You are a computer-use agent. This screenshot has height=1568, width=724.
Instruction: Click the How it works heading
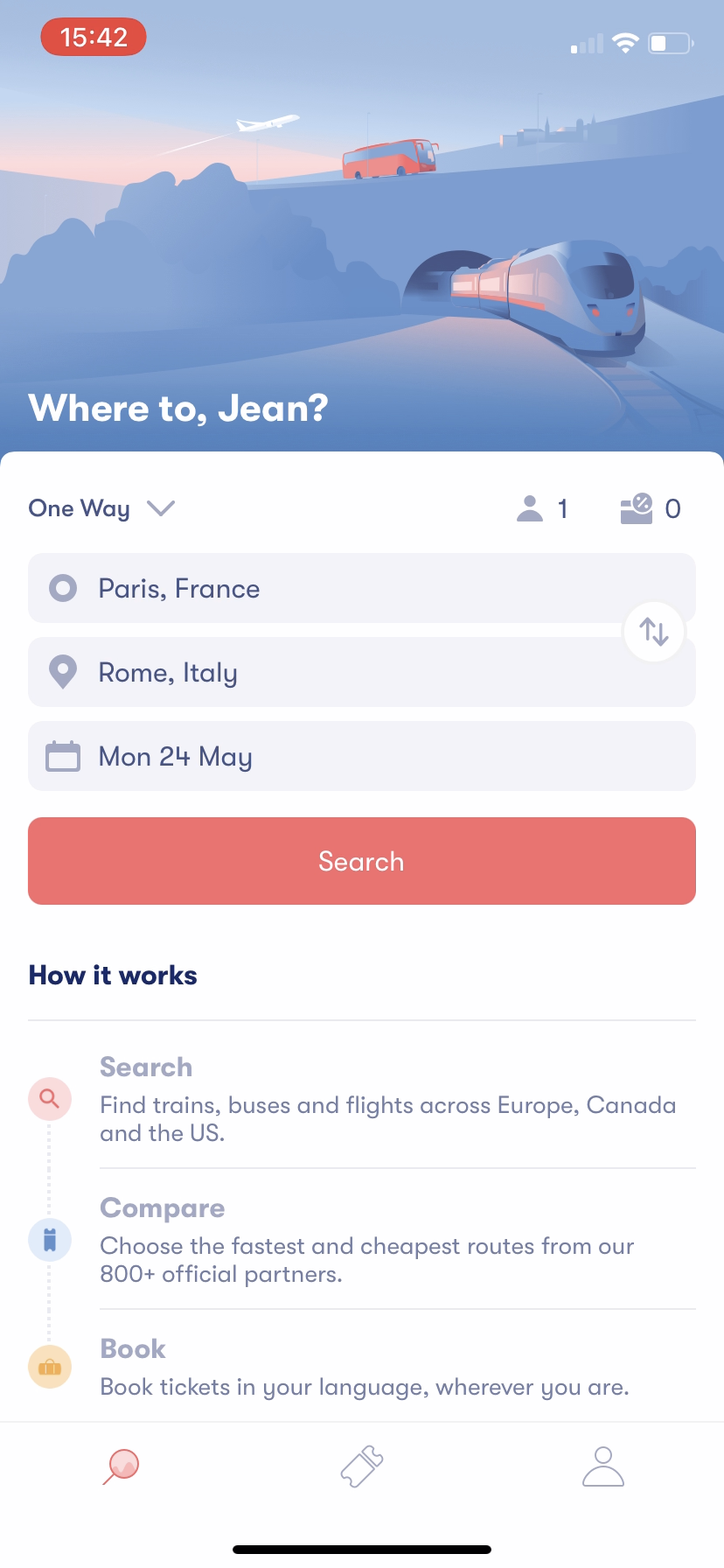[x=112, y=975]
